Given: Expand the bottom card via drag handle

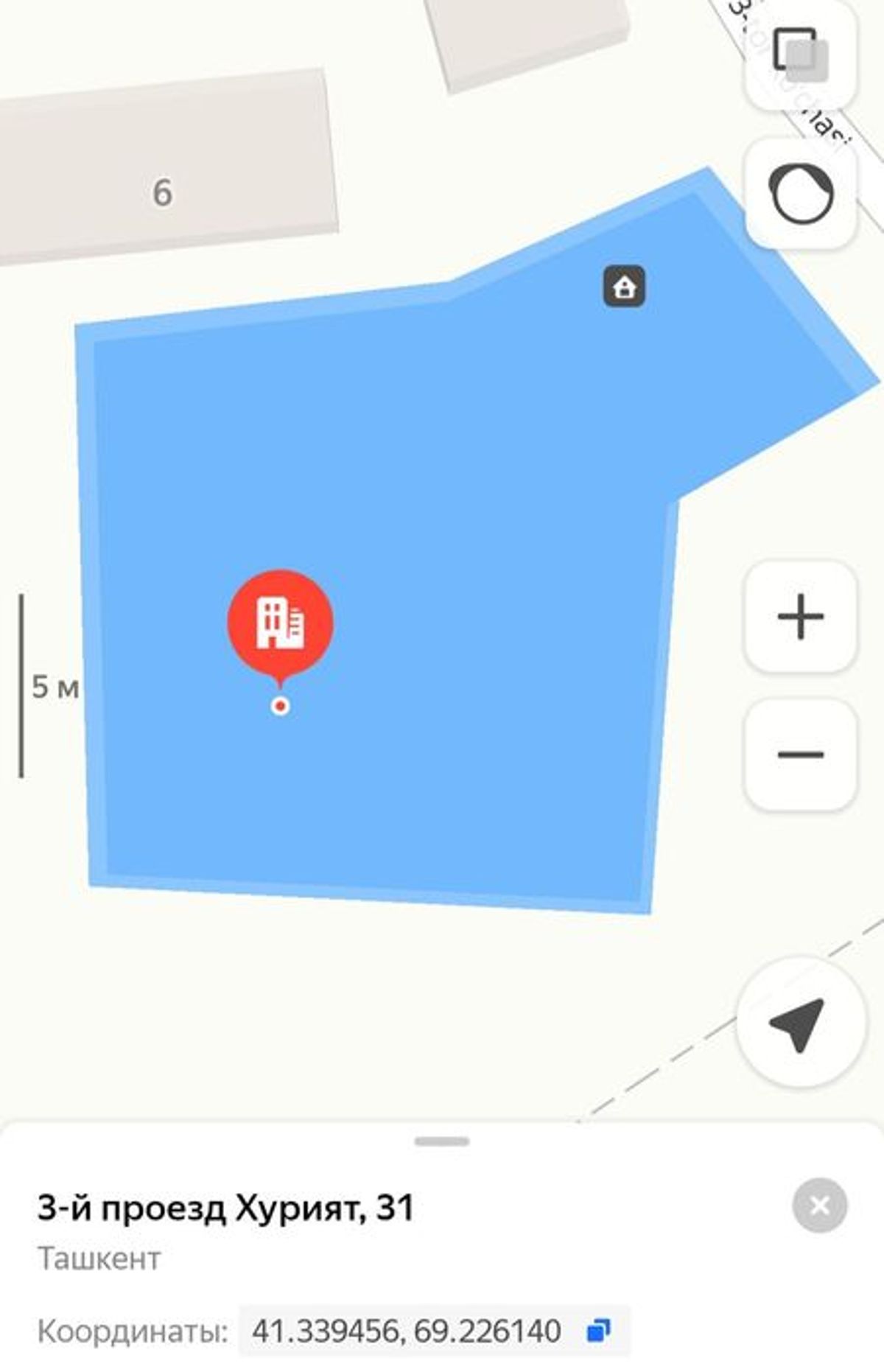Looking at the screenshot, I should pos(441,1141).
